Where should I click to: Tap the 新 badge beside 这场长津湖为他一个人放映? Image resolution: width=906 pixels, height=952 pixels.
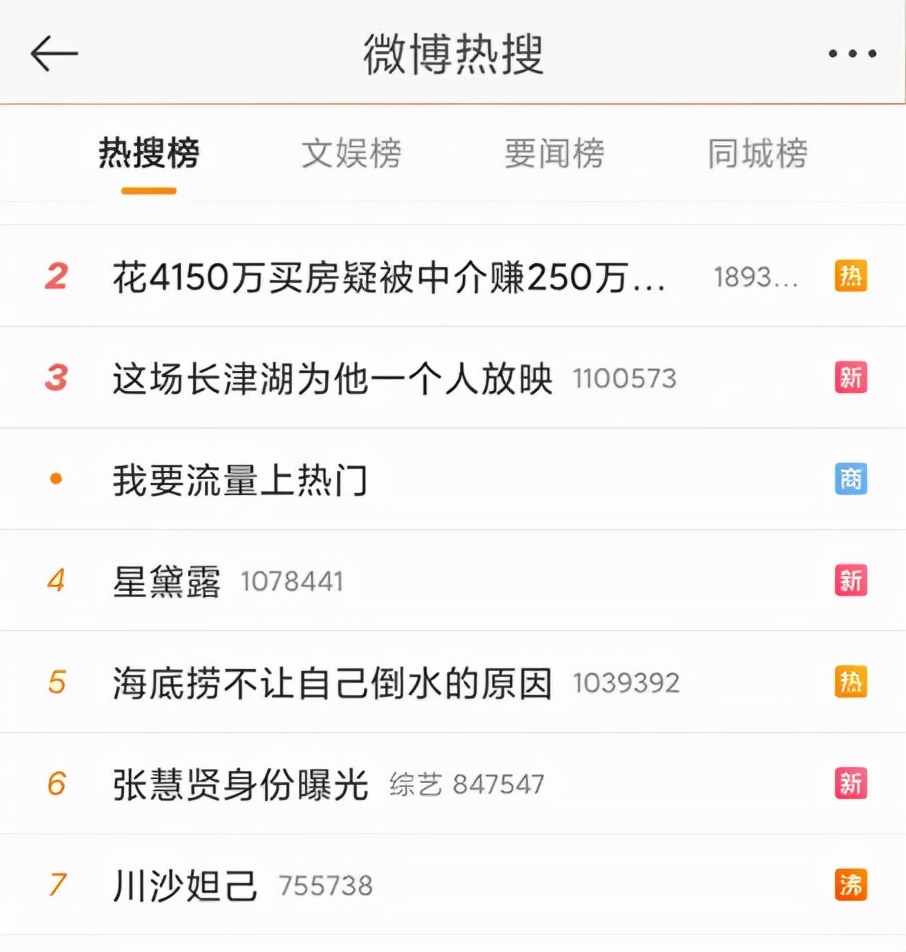click(x=851, y=378)
